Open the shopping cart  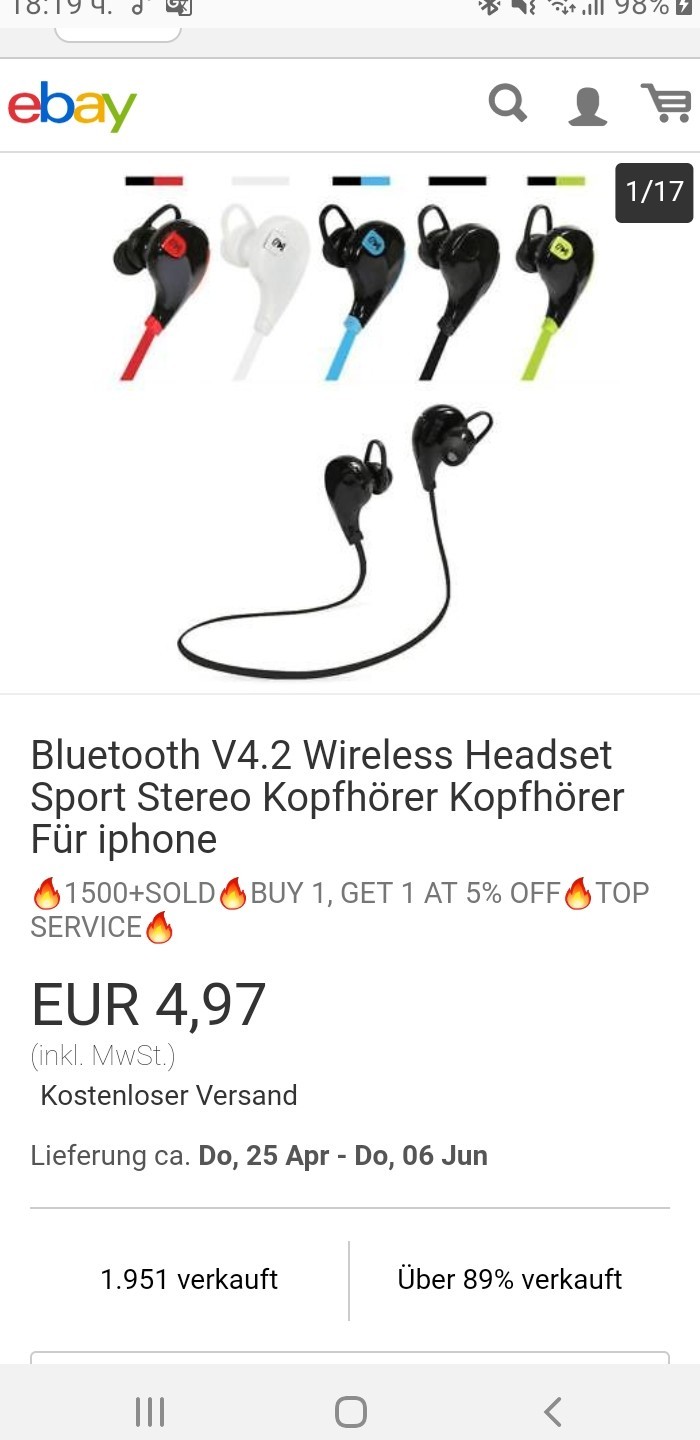[666, 103]
